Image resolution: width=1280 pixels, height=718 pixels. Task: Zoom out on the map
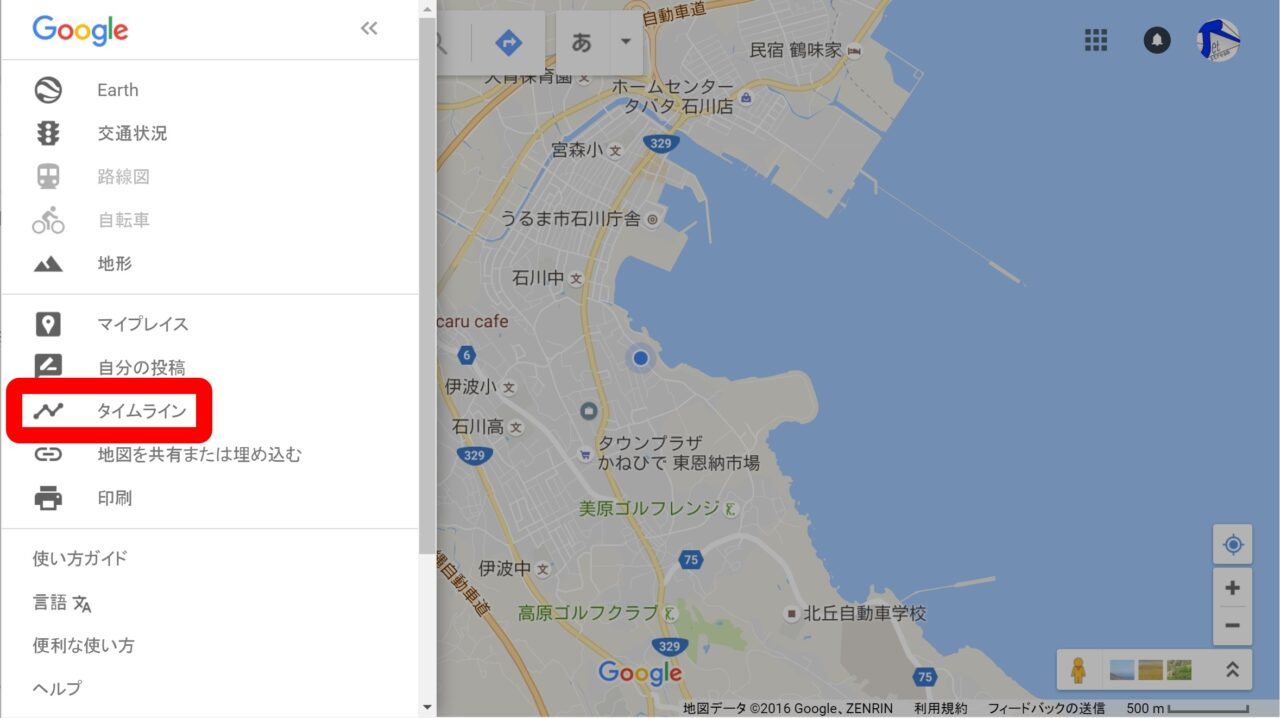click(1232, 626)
